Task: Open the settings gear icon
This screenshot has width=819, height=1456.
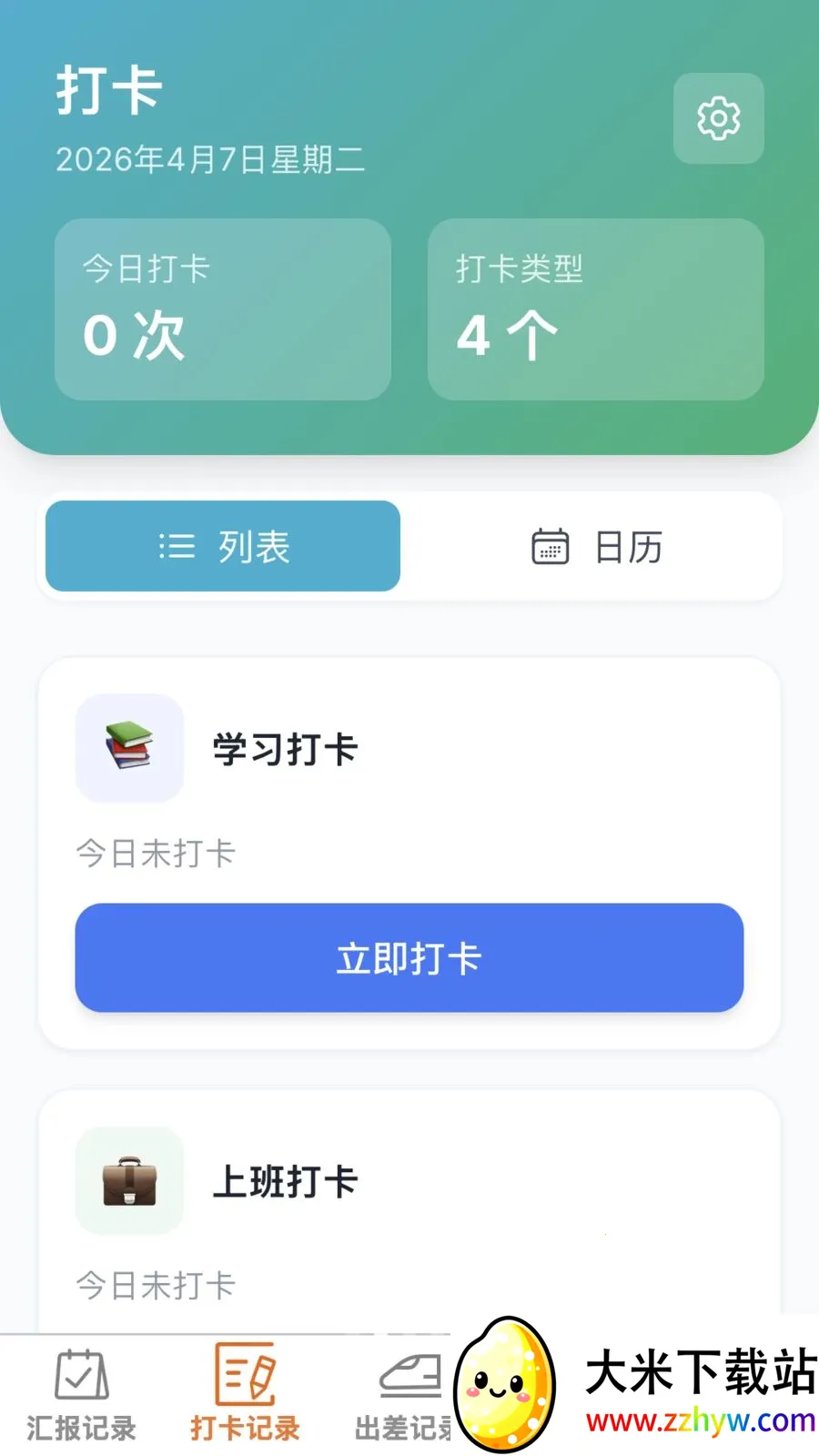Action: coord(718,119)
